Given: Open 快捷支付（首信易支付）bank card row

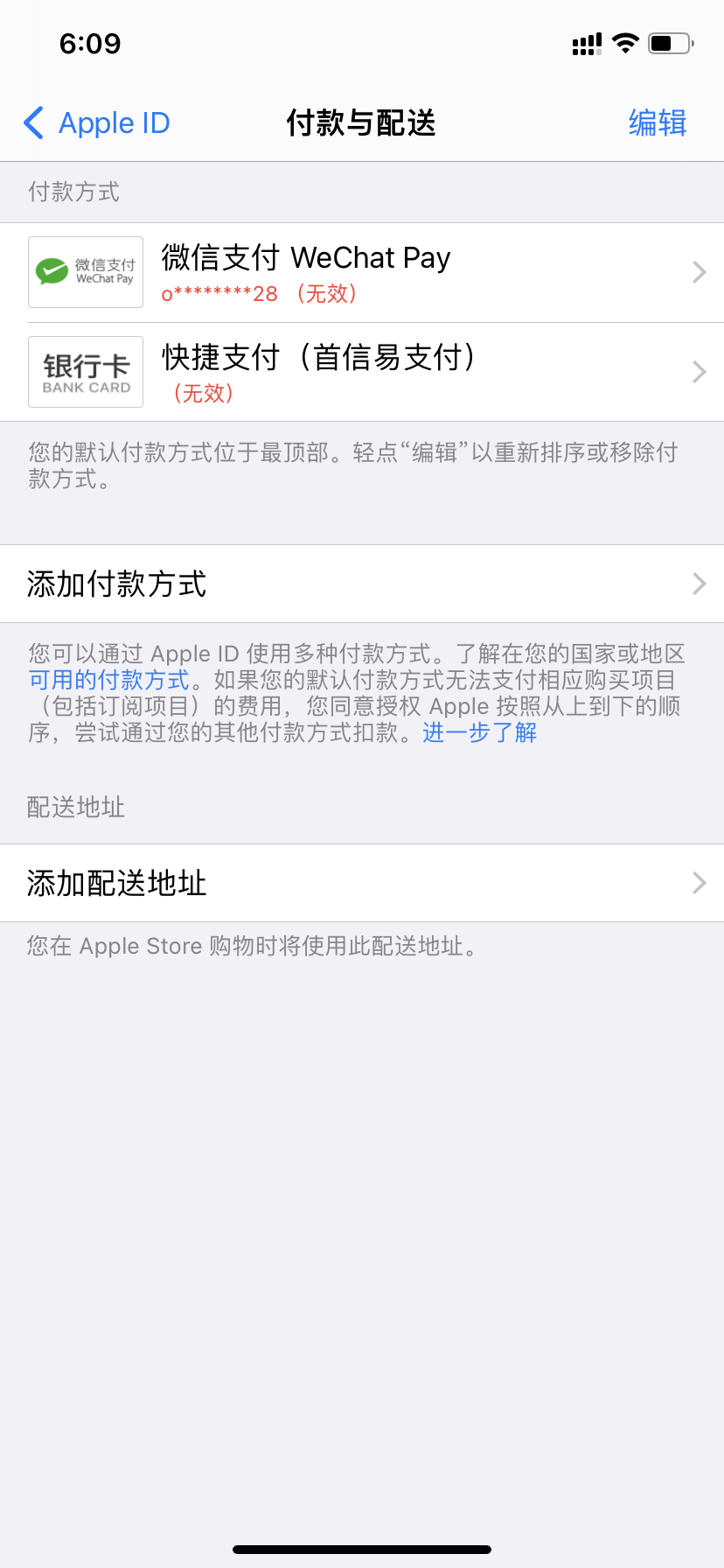Looking at the screenshot, I should coord(362,373).
